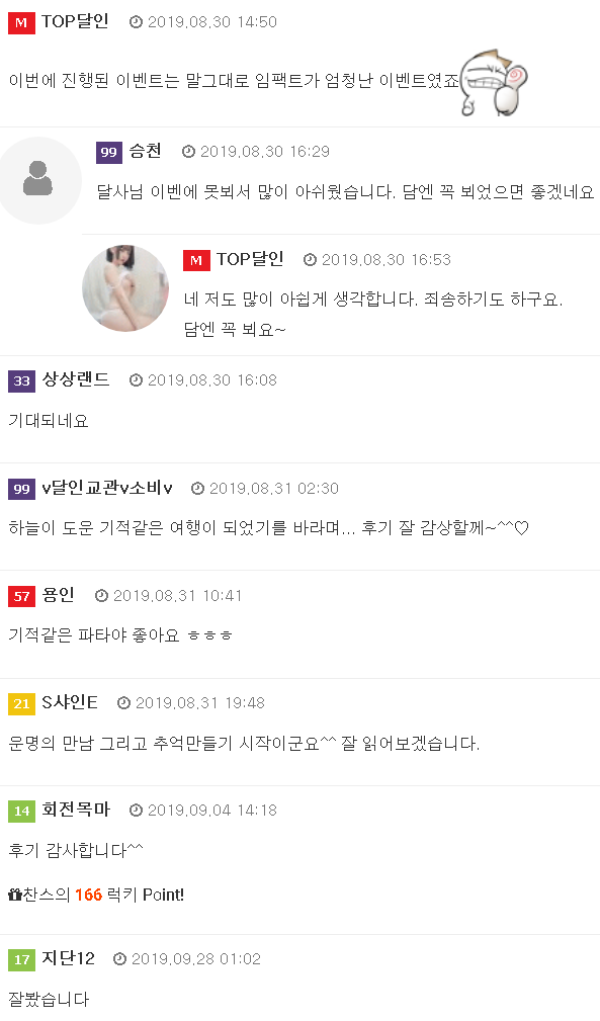The height and width of the screenshot is (1021, 600).
Task: Open 상상랜드's user profile
Action: (x=76, y=380)
